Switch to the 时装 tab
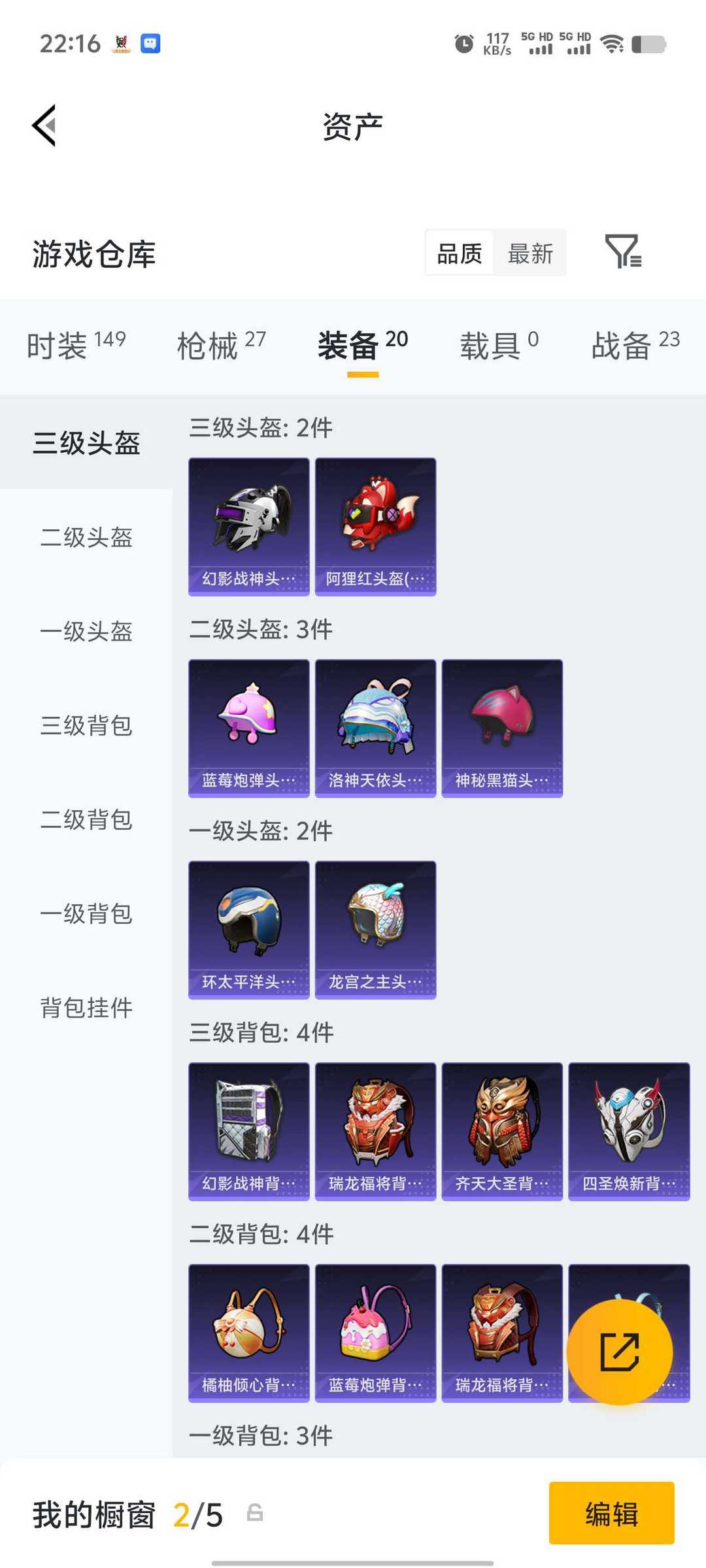The width and height of the screenshot is (706, 1568). coord(76,345)
